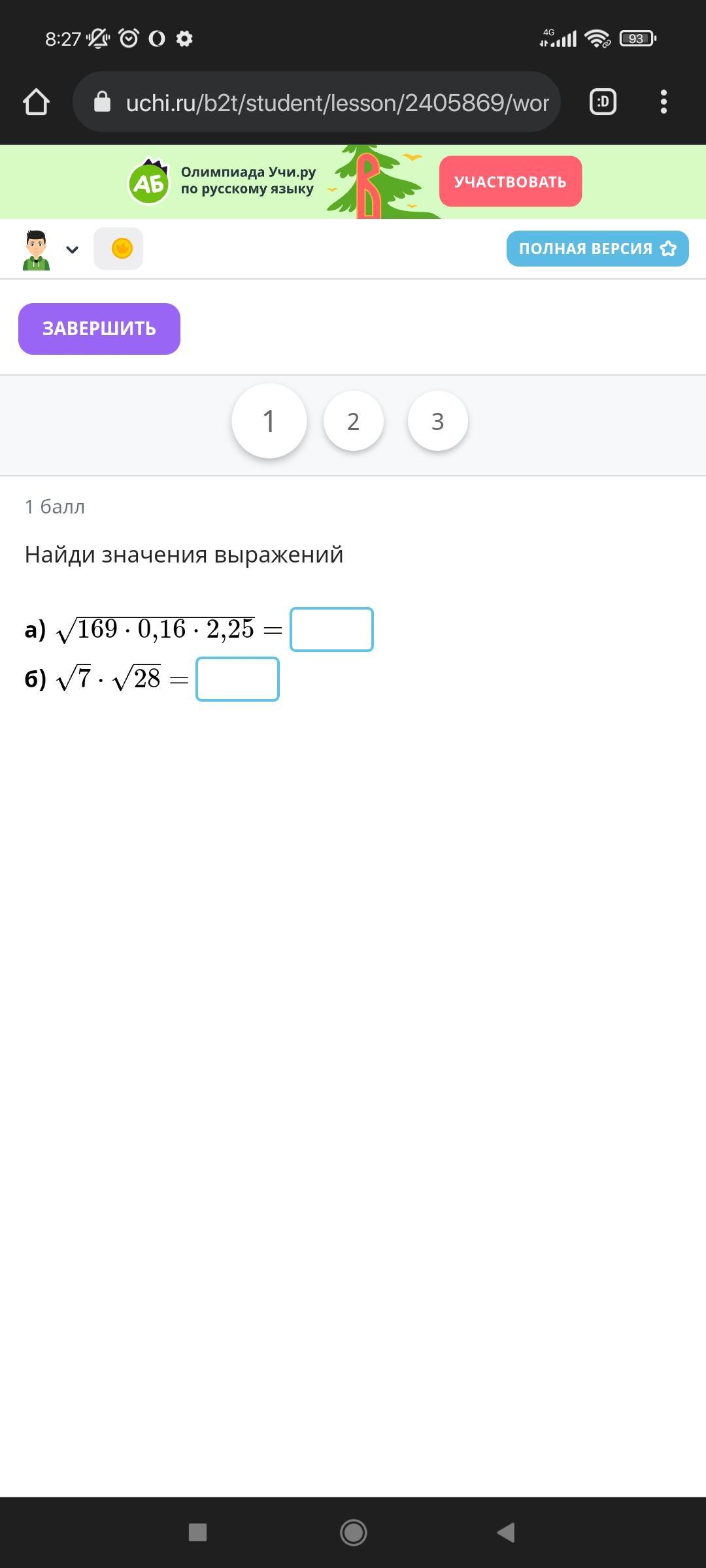Tap the browser home icon
706x1568 pixels.
(x=36, y=102)
